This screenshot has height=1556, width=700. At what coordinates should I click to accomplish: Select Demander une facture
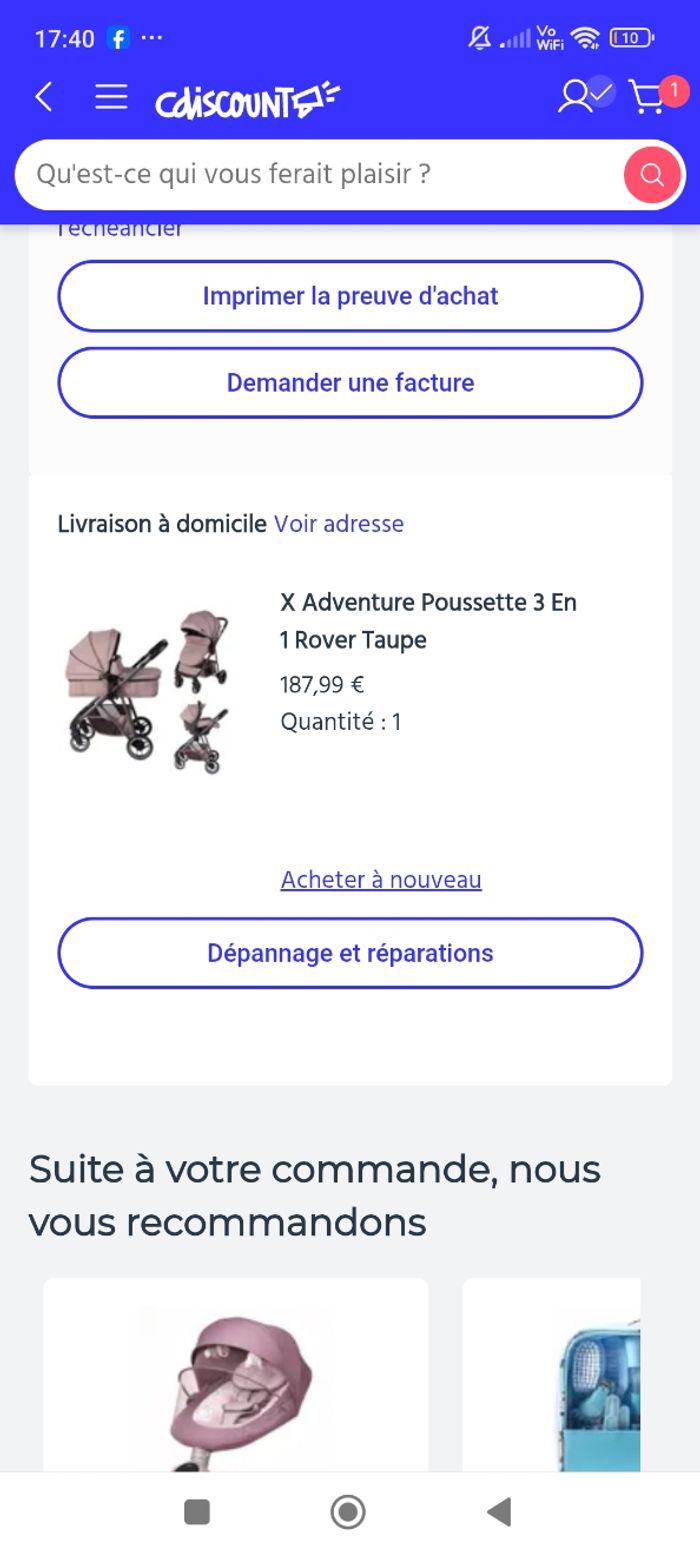pyautogui.click(x=350, y=383)
